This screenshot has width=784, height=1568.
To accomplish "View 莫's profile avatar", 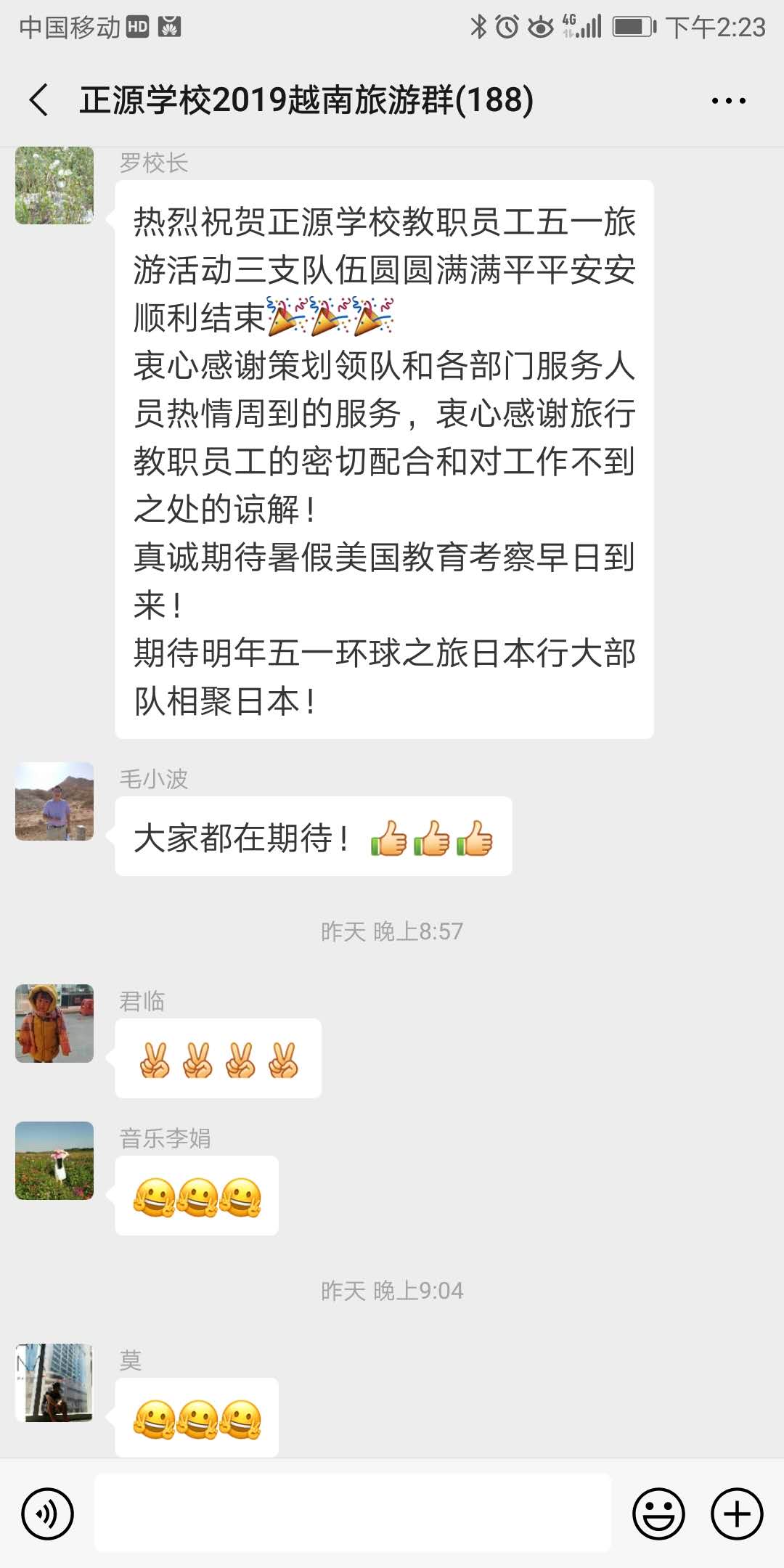I will 54,1382.
